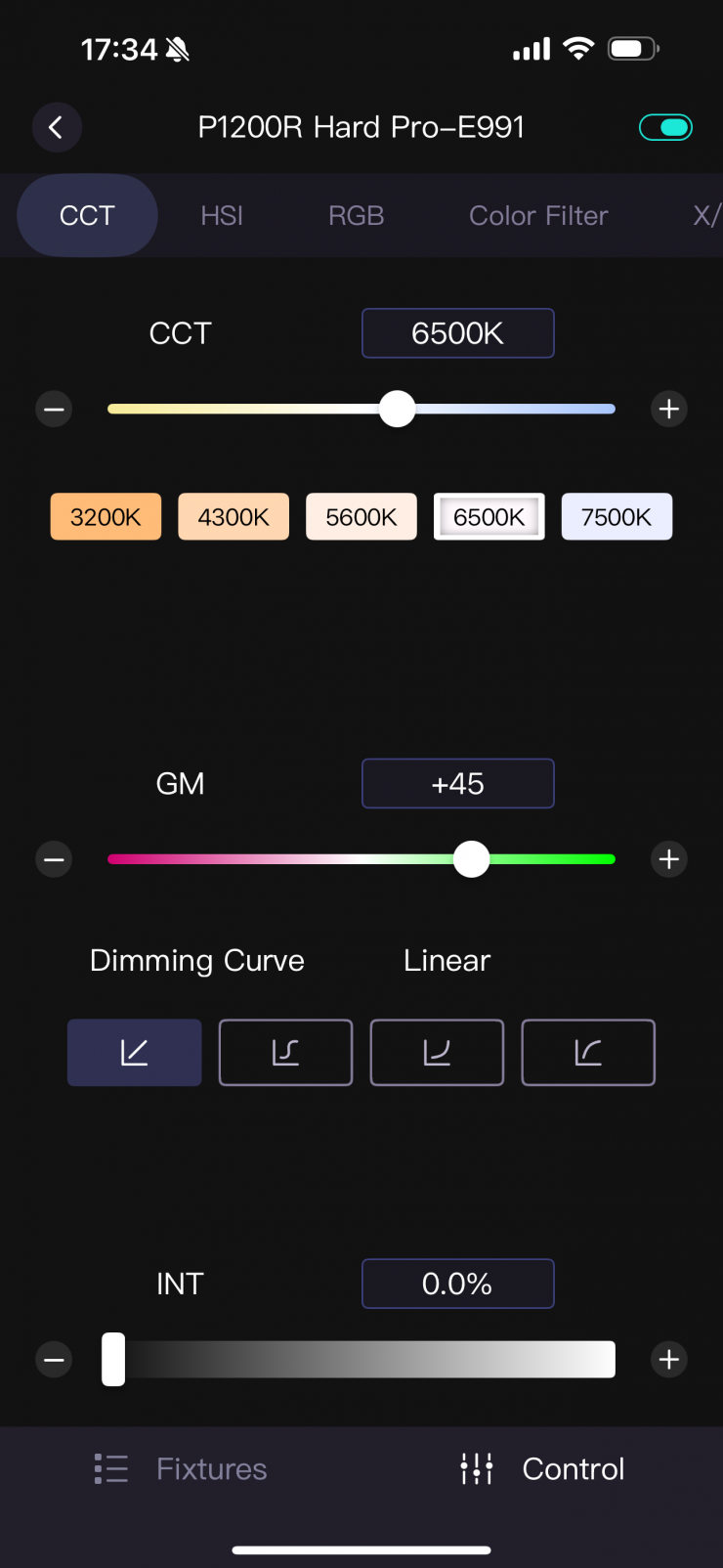Edit the CCT value field showing 6500K
The width and height of the screenshot is (723, 1568).
click(457, 333)
